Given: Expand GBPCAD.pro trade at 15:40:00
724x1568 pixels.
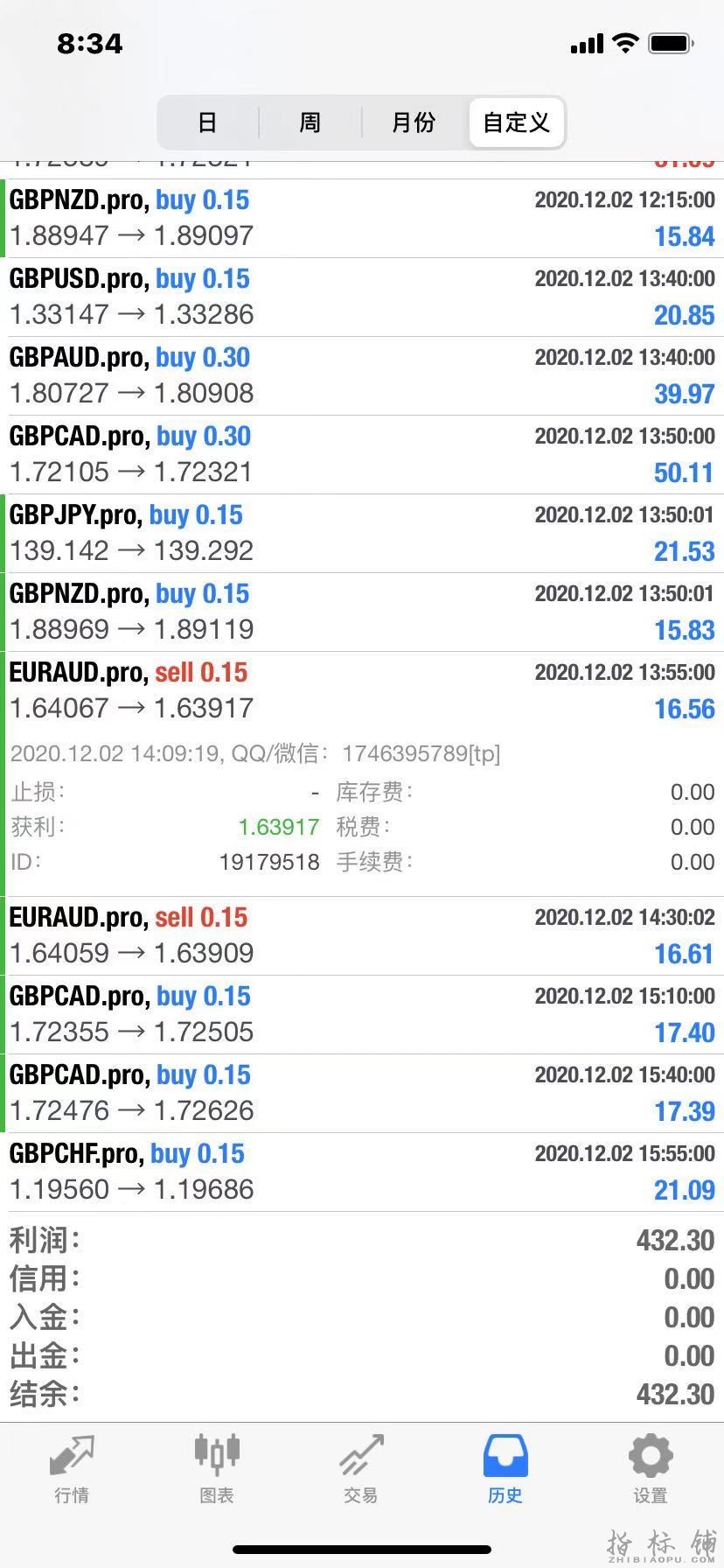Looking at the screenshot, I should pos(362,1093).
